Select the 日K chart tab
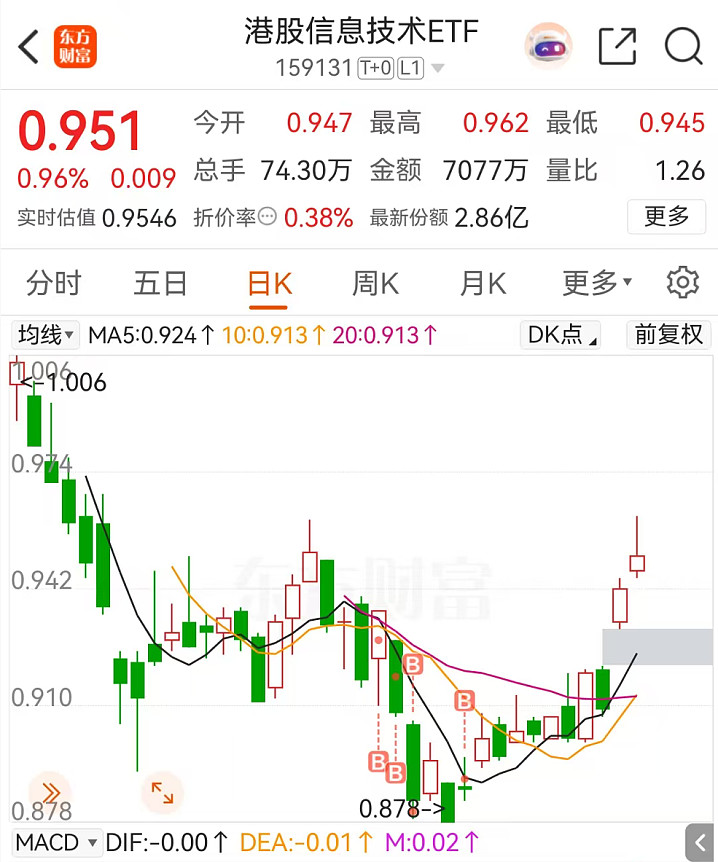The width and height of the screenshot is (718, 862). point(270,284)
